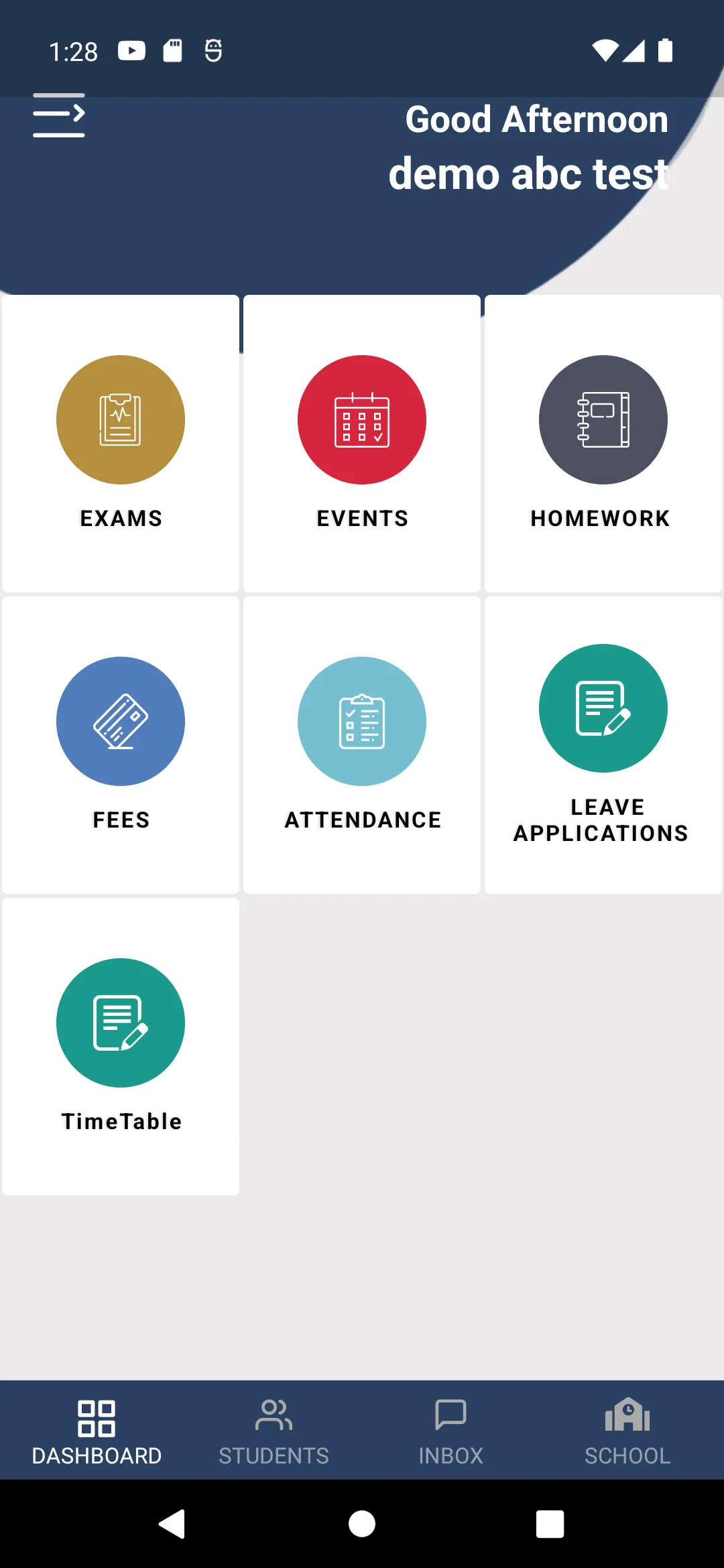The height and width of the screenshot is (1568, 724).
Task: Switch to the Students tab
Action: click(x=274, y=1431)
